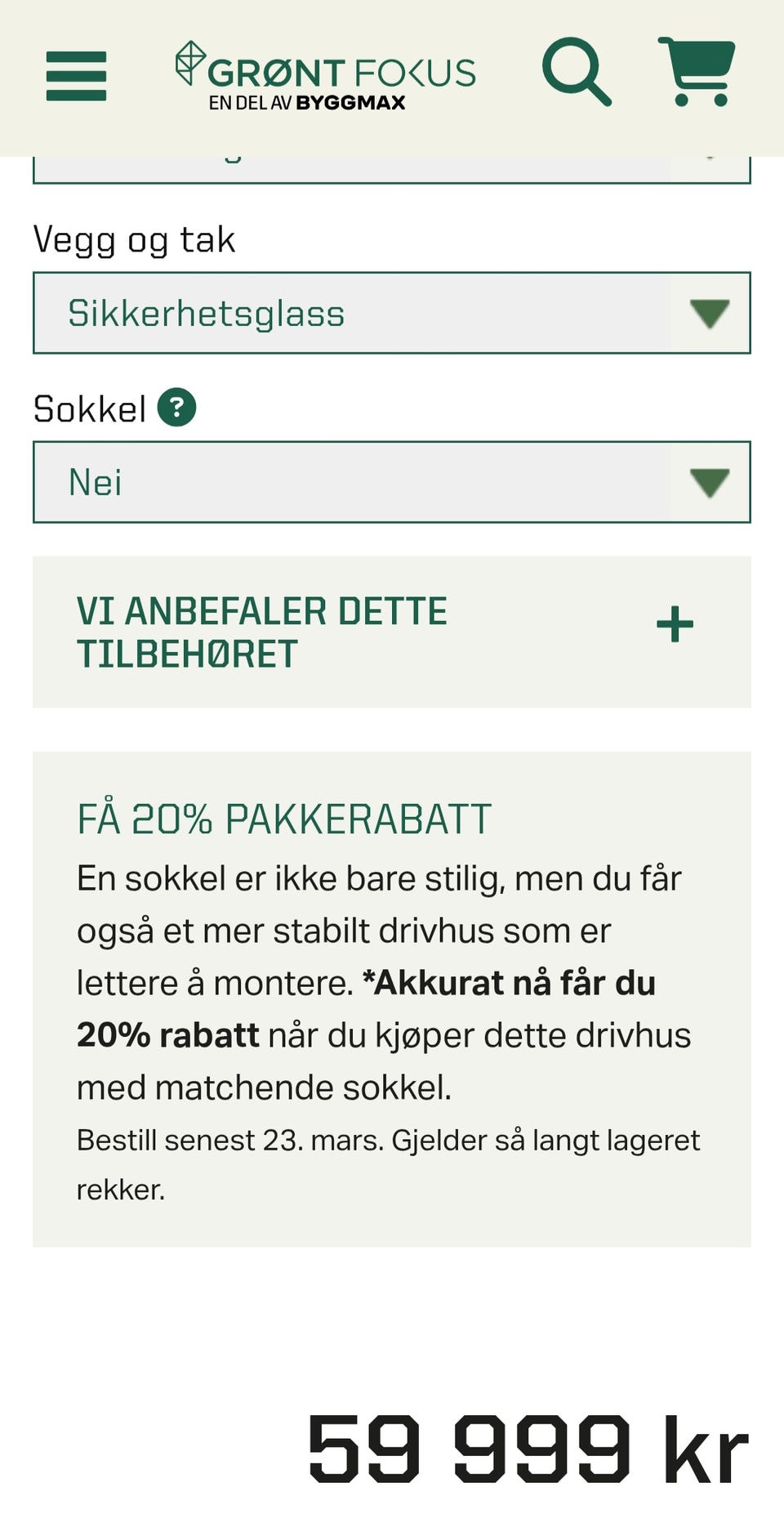The width and height of the screenshot is (784, 1514).
Task: Expand the partially visible dropdown above Vegg og tak
Action: click(x=390, y=163)
